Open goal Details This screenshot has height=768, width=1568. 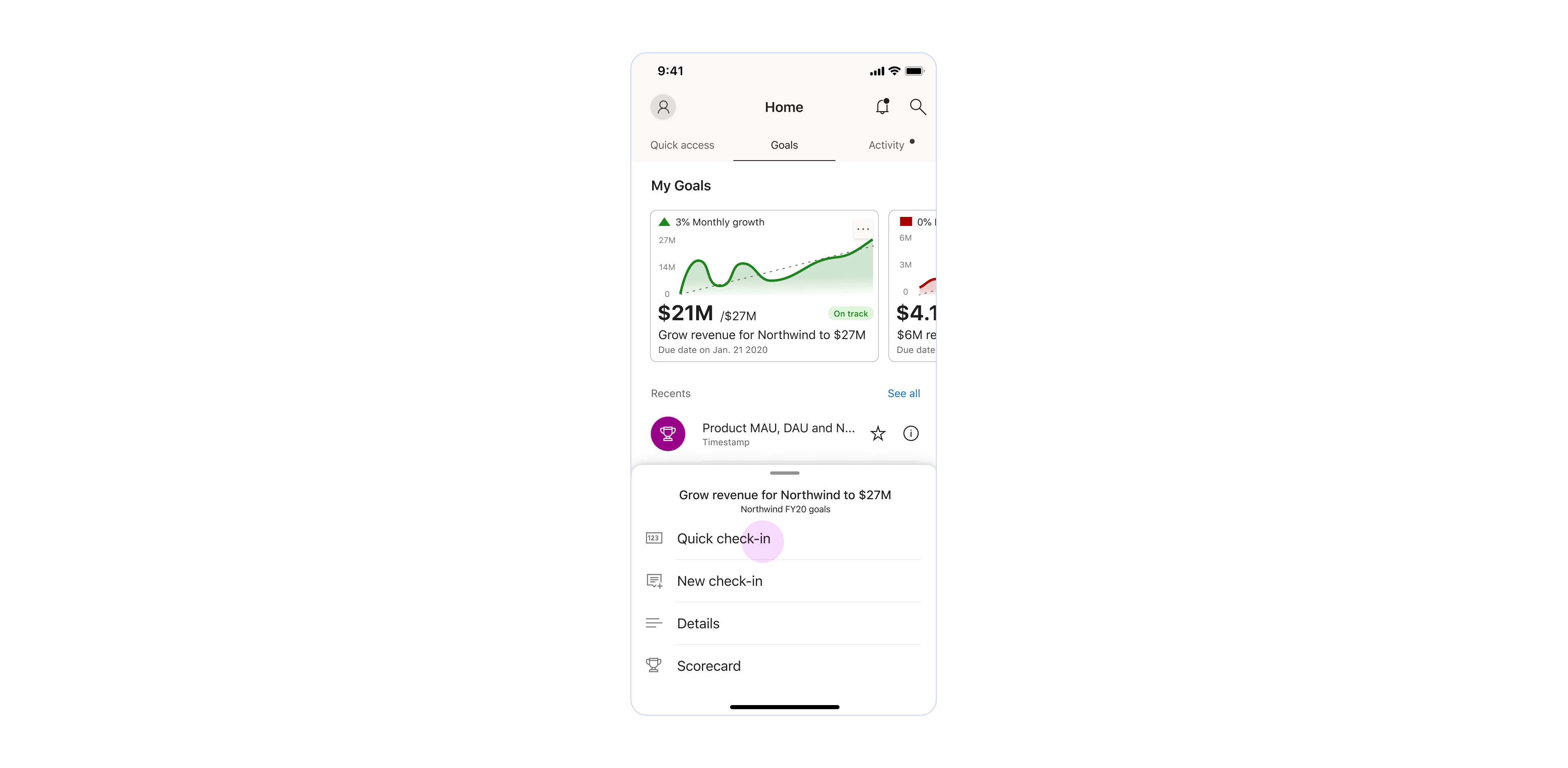click(698, 624)
